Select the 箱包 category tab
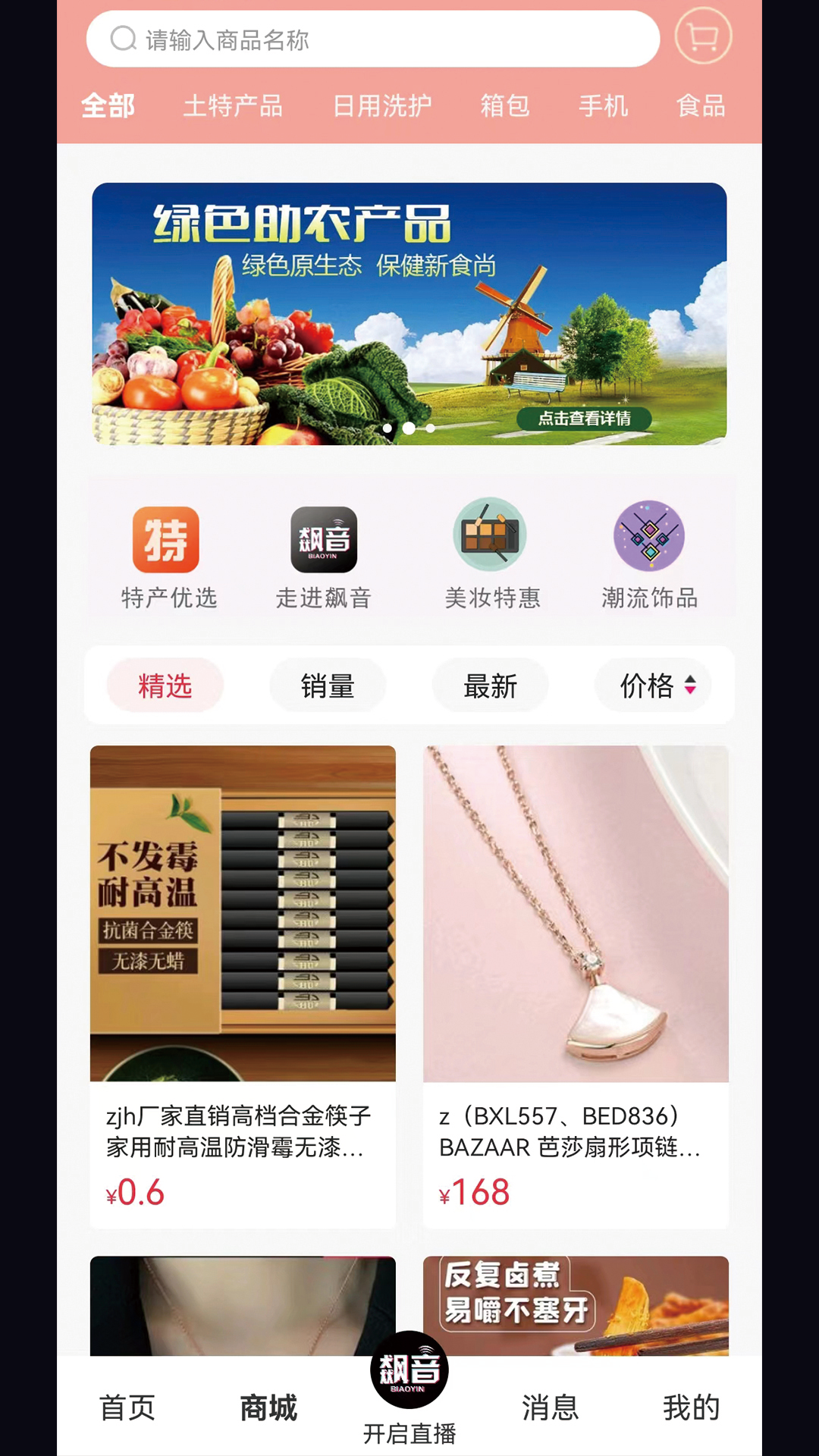This screenshot has width=819, height=1456. 505,105
